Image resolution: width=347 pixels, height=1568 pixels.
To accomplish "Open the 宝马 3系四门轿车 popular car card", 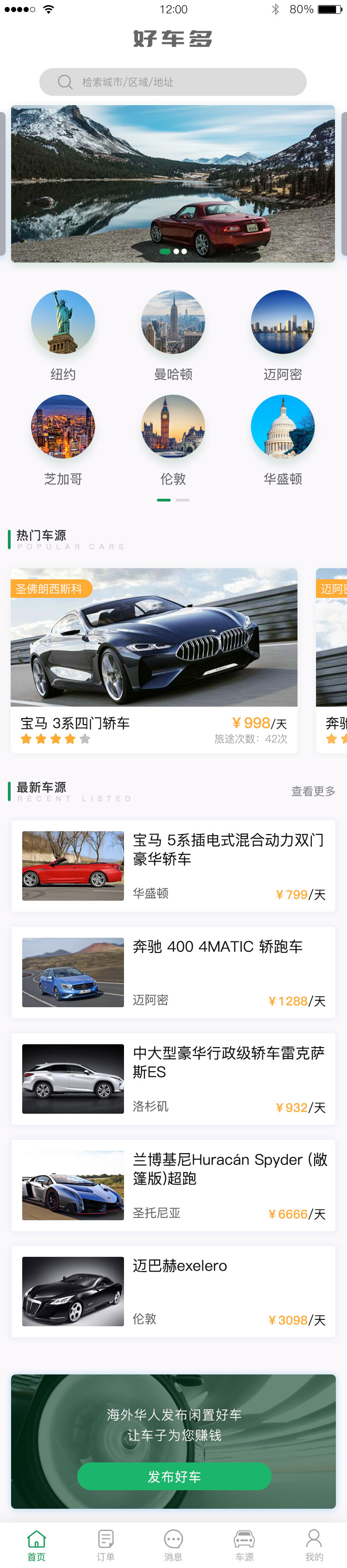I will pos(154,660).
